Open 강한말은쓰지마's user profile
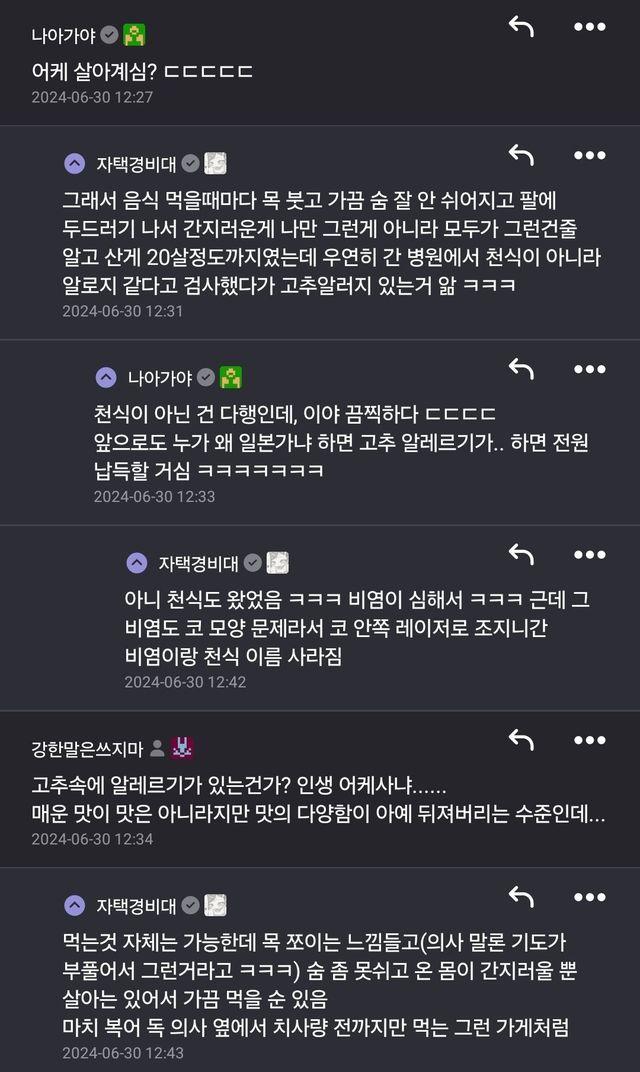640x1072 pixels. coord(87,747)
